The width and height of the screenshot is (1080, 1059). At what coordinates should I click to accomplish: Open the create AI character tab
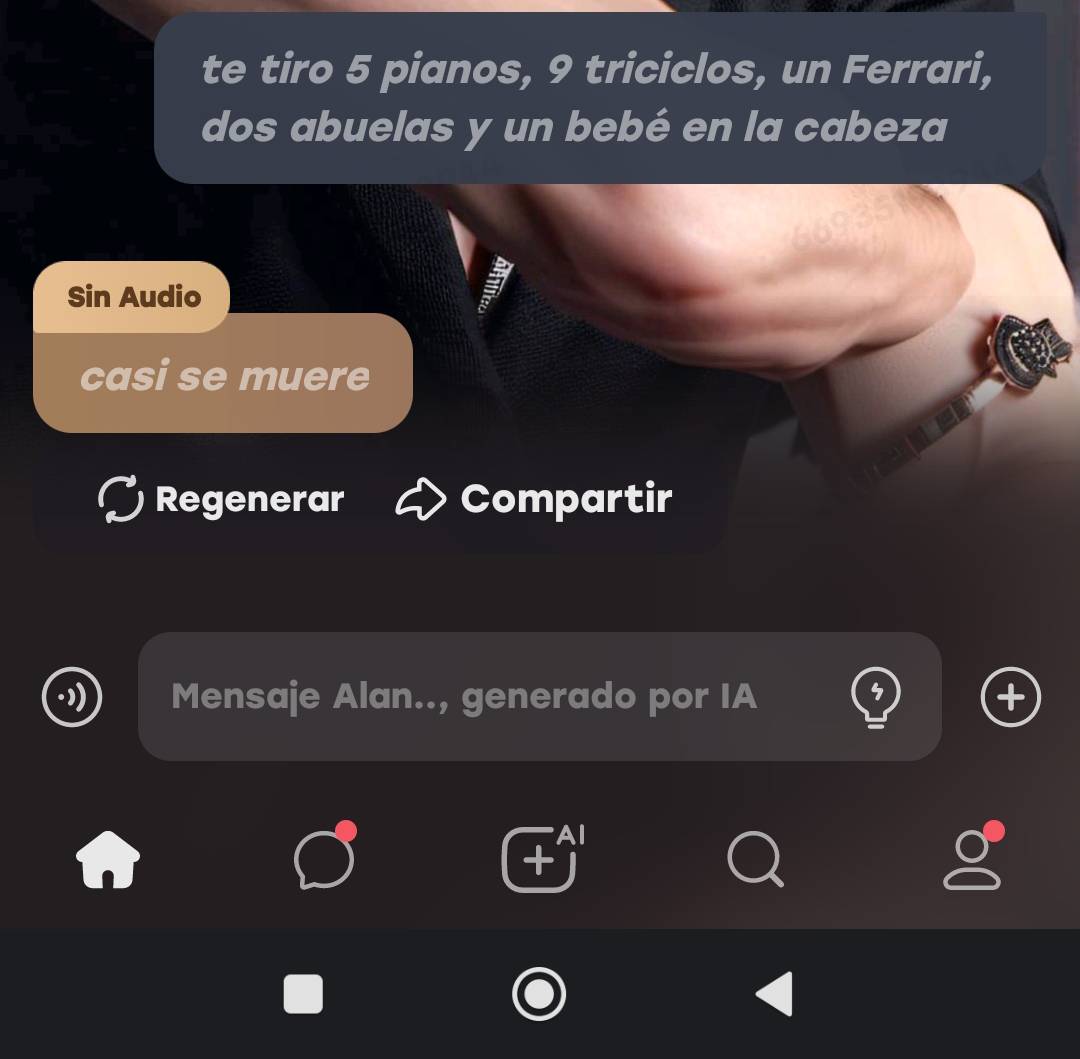[540, 860]
